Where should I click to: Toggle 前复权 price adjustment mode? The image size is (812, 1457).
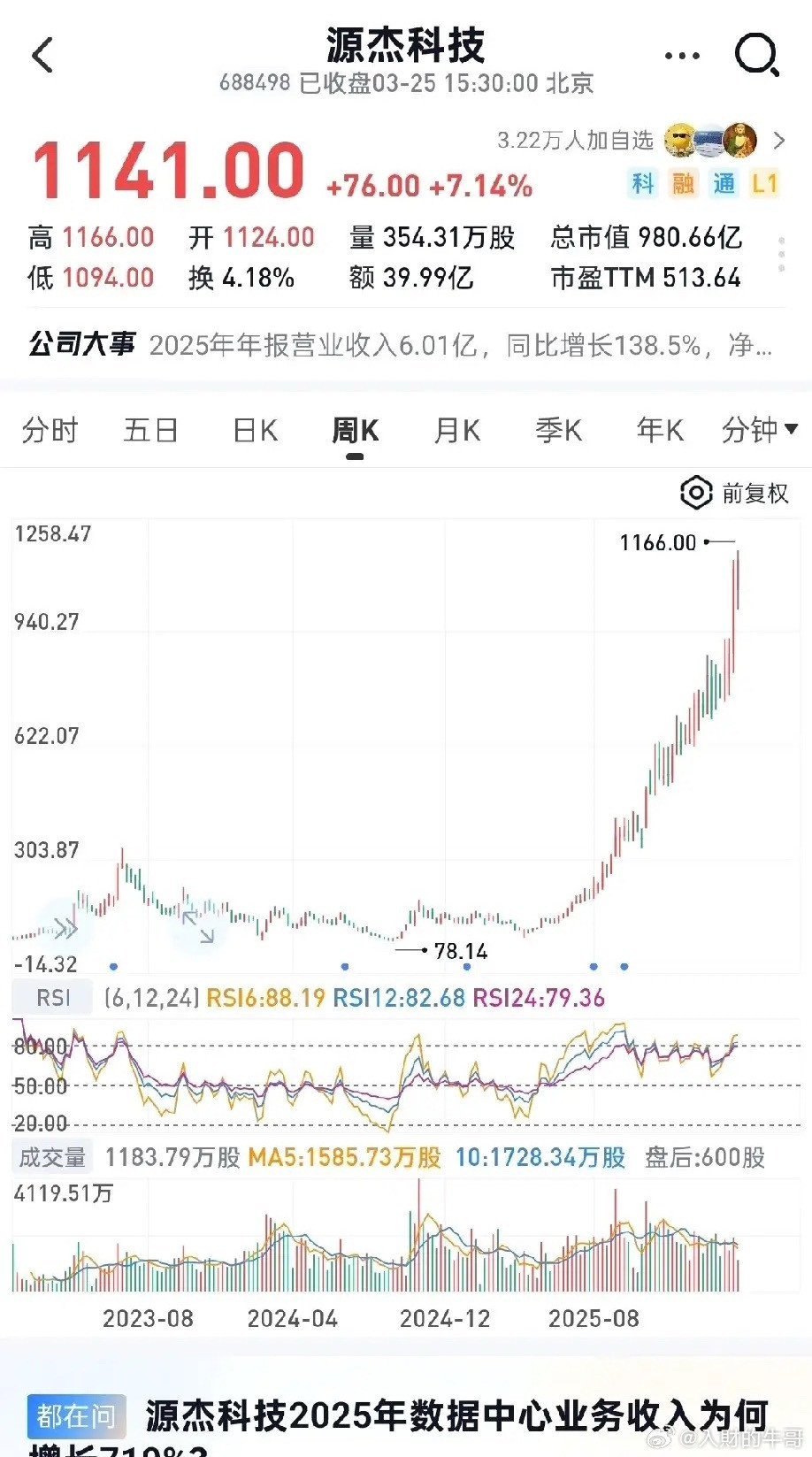755,493
